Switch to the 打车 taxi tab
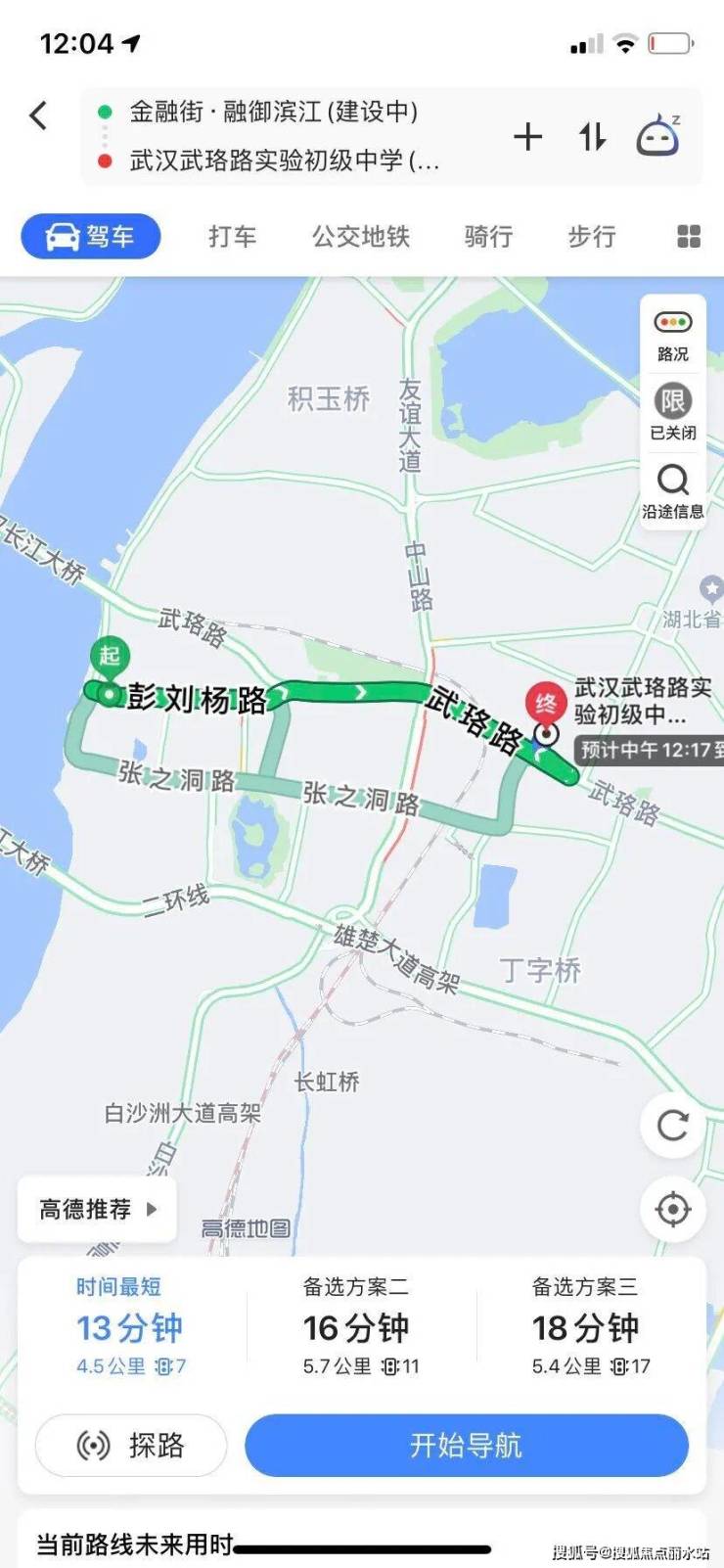The width and height of the screenshot is (724, 1568). pyautogui.click(x=232, y=236)
